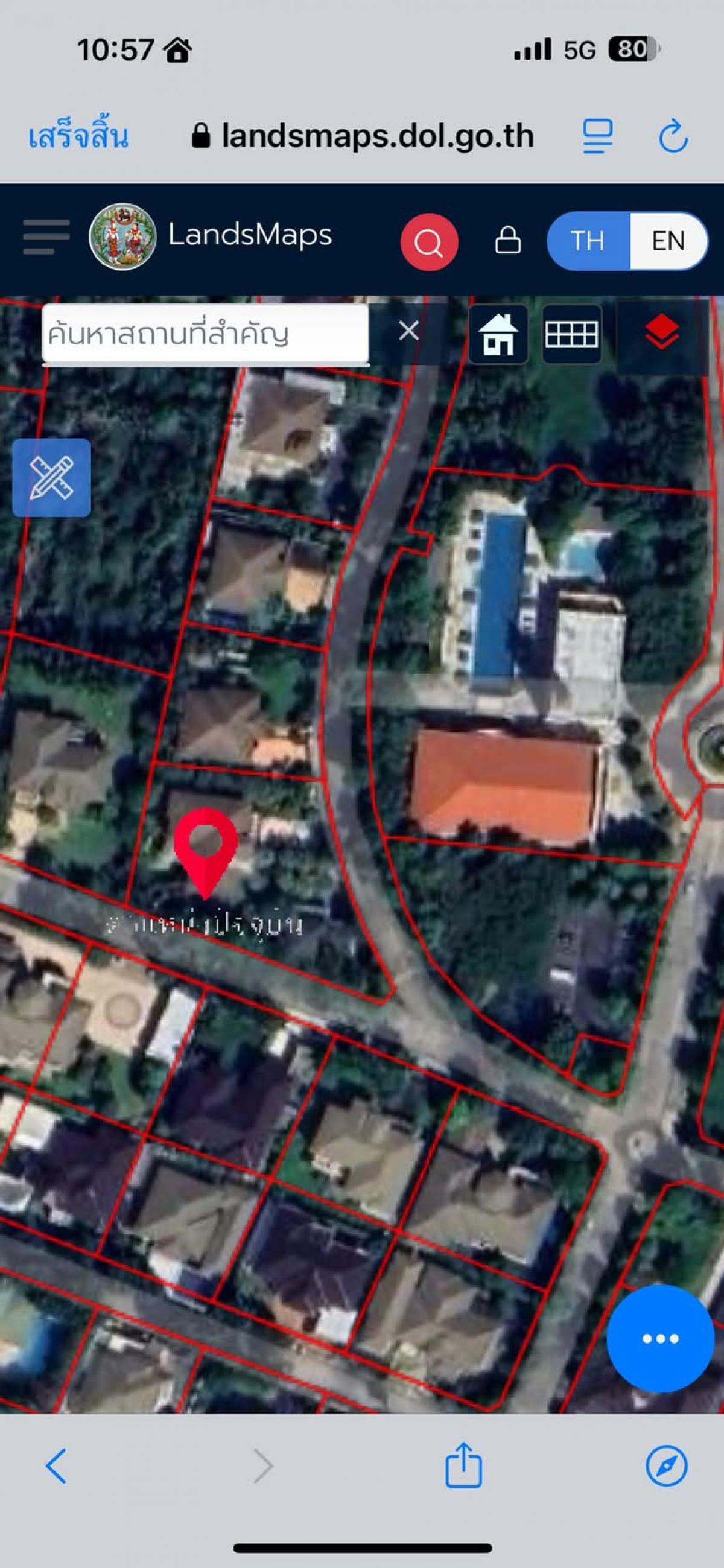Open the blue three-dots floating button
Image resolution: width=724 pixels, height=1568 pixels.
[660, 1339]
